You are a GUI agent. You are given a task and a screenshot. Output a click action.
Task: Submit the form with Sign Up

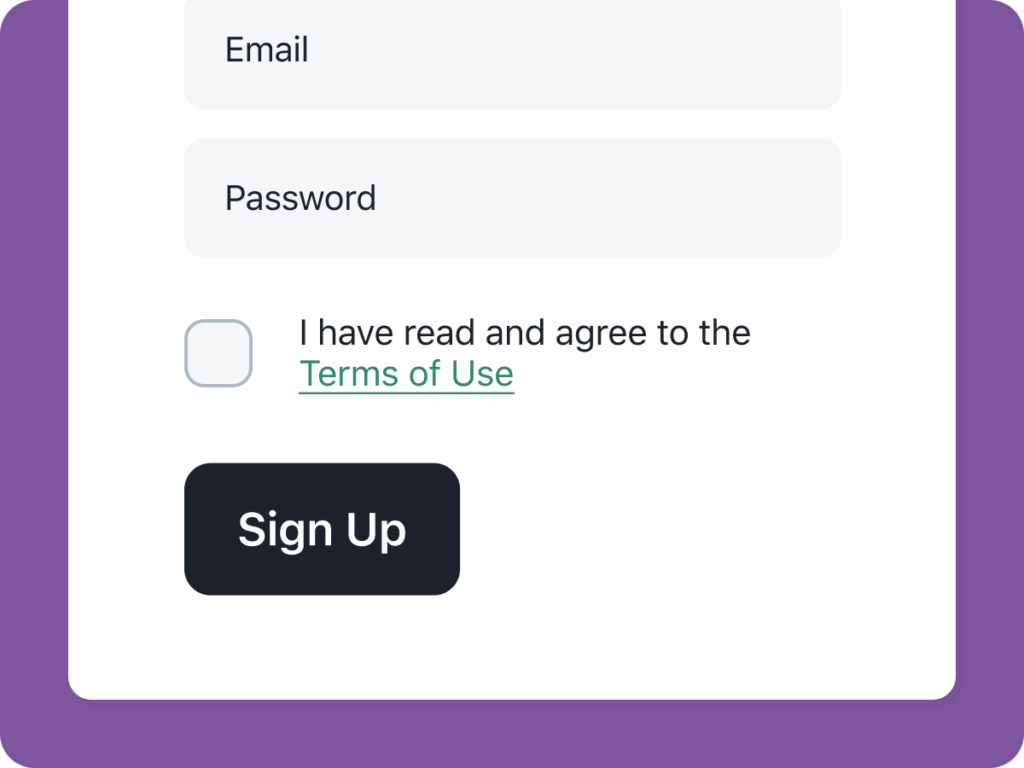pos(321,529)
